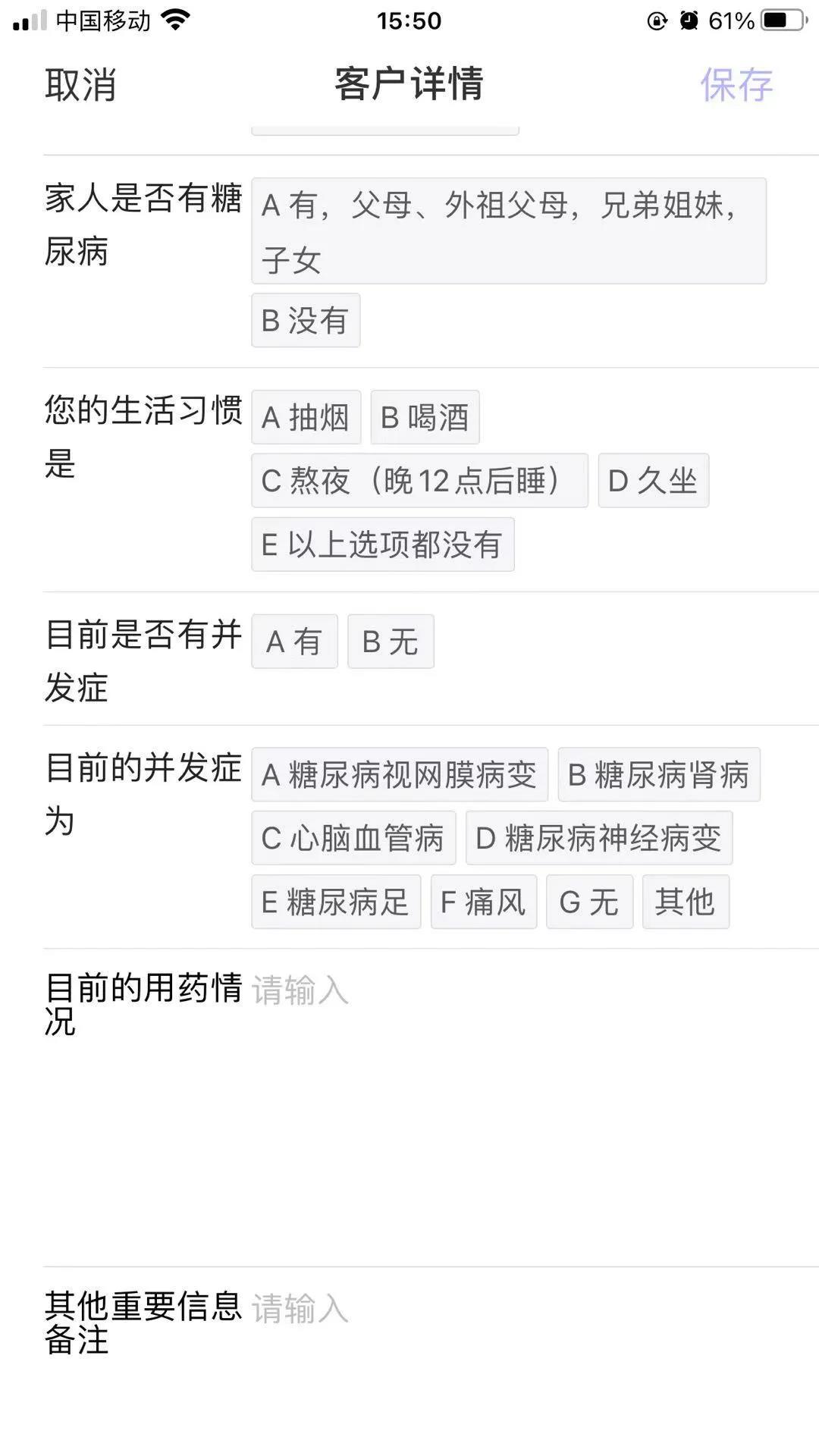Pick B 糖尿病肾病 as a complication
819x1456 pixels.
coord(658,775)
